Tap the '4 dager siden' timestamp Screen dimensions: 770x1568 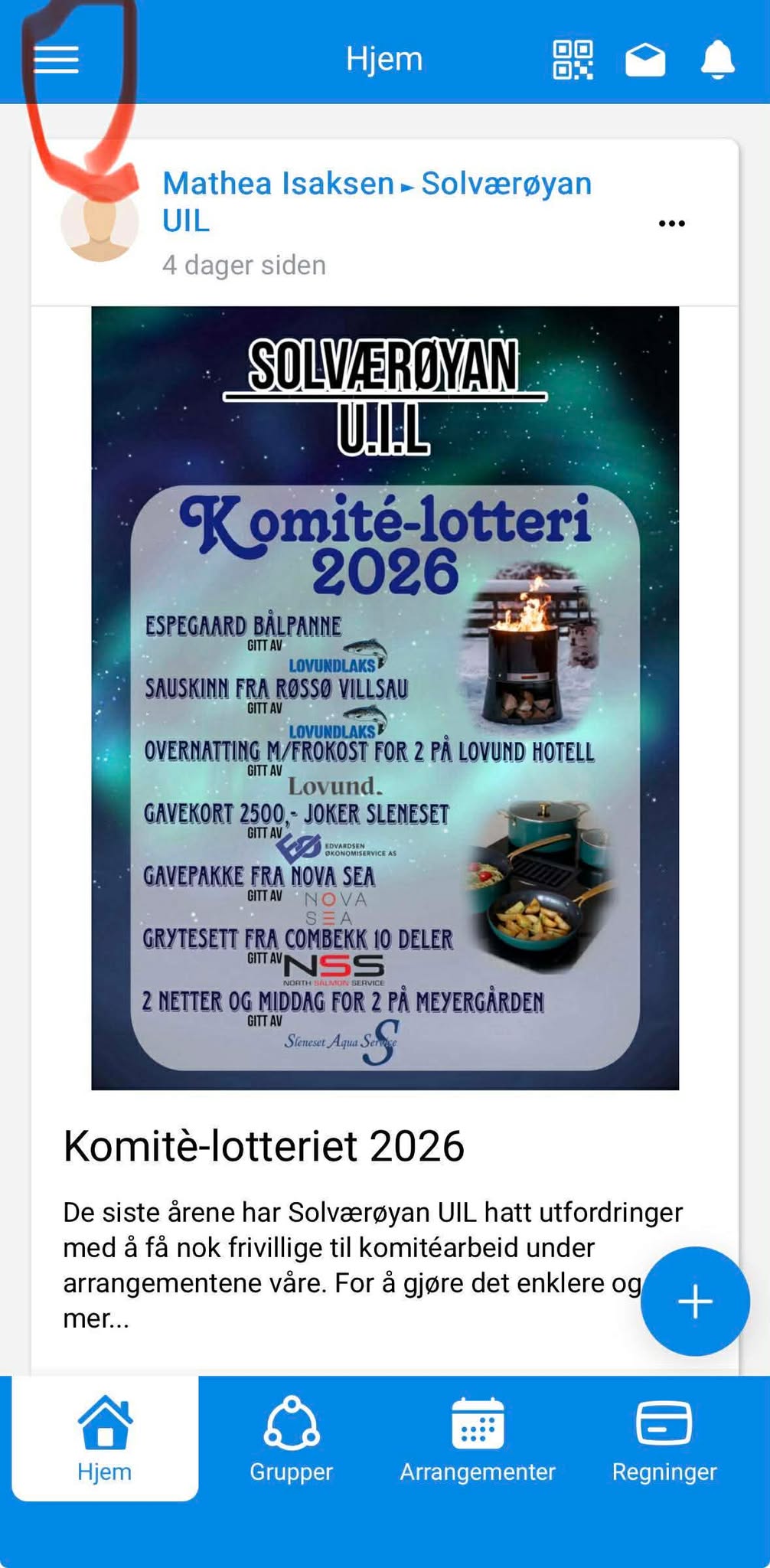click(x=244, y=265)
